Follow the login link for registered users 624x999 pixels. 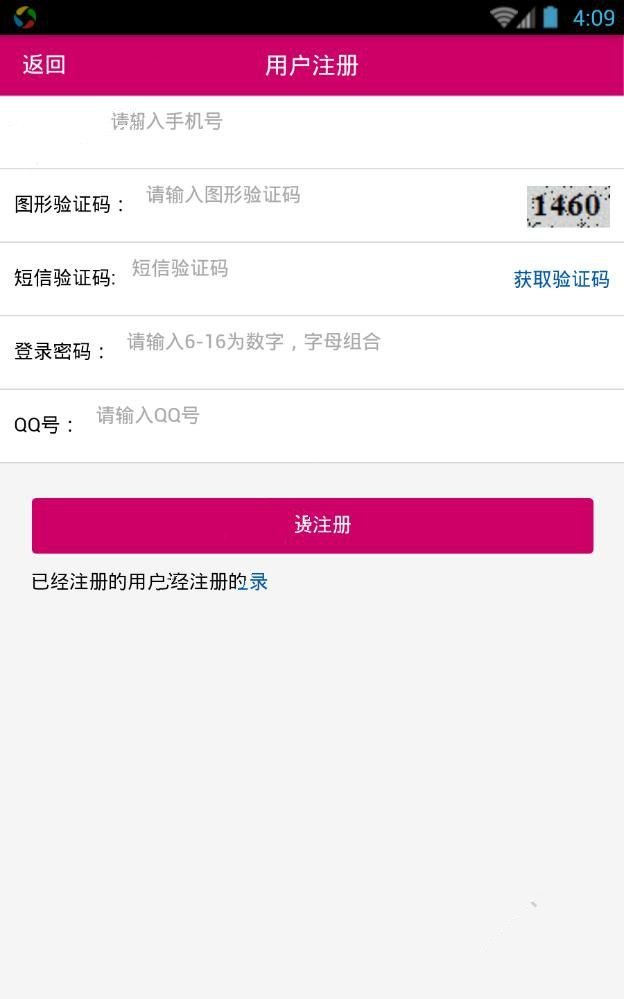(258, 582)
